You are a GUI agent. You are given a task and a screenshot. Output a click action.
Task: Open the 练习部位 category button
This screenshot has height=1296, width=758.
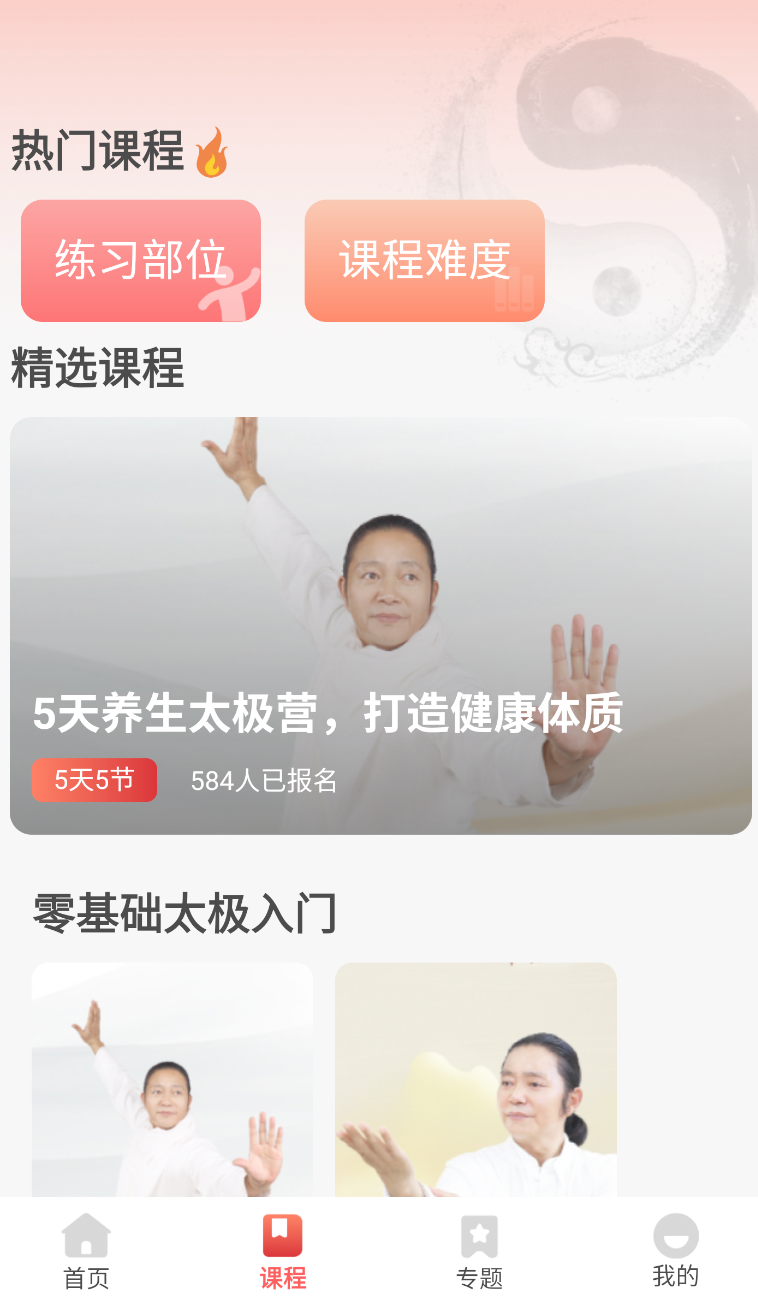(140, 260)
